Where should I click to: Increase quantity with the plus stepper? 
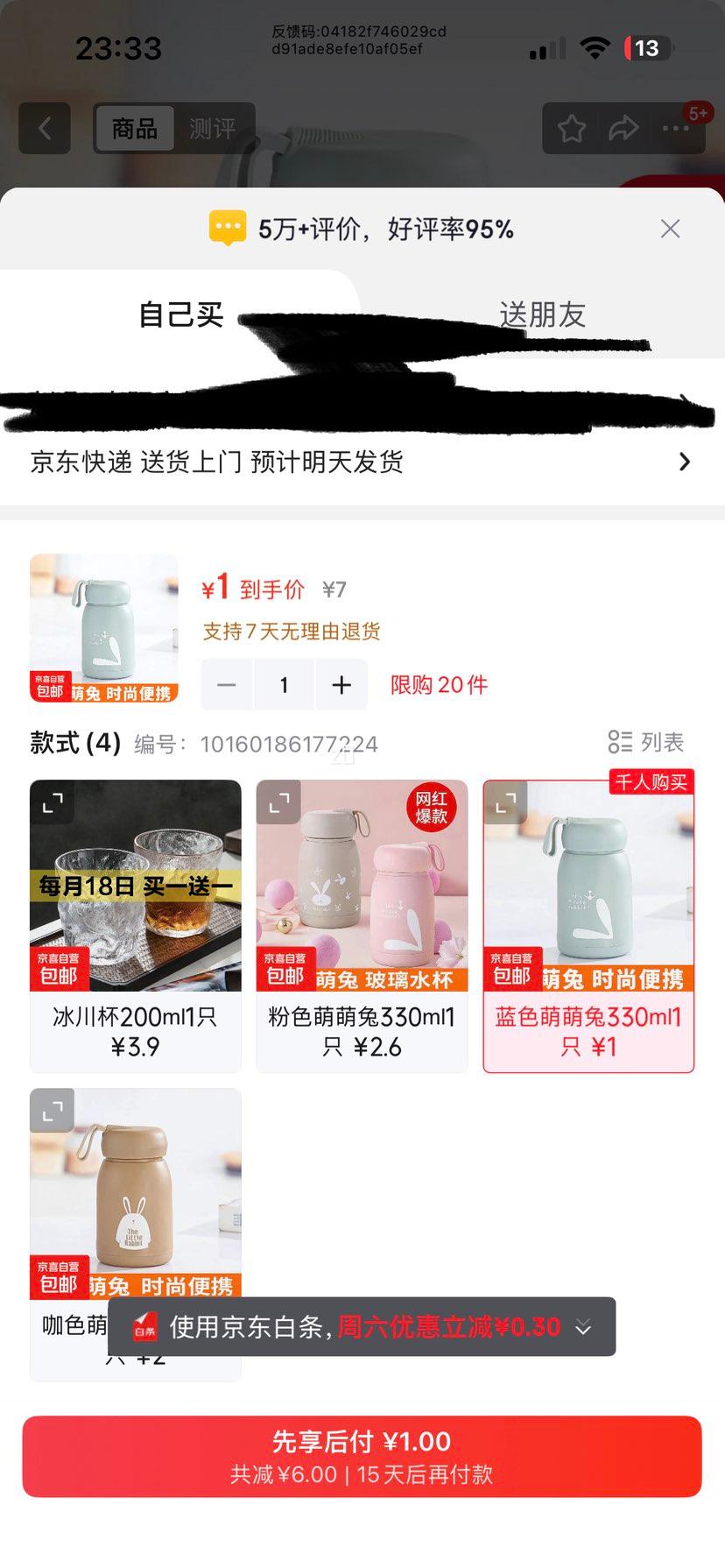[341, 684]
